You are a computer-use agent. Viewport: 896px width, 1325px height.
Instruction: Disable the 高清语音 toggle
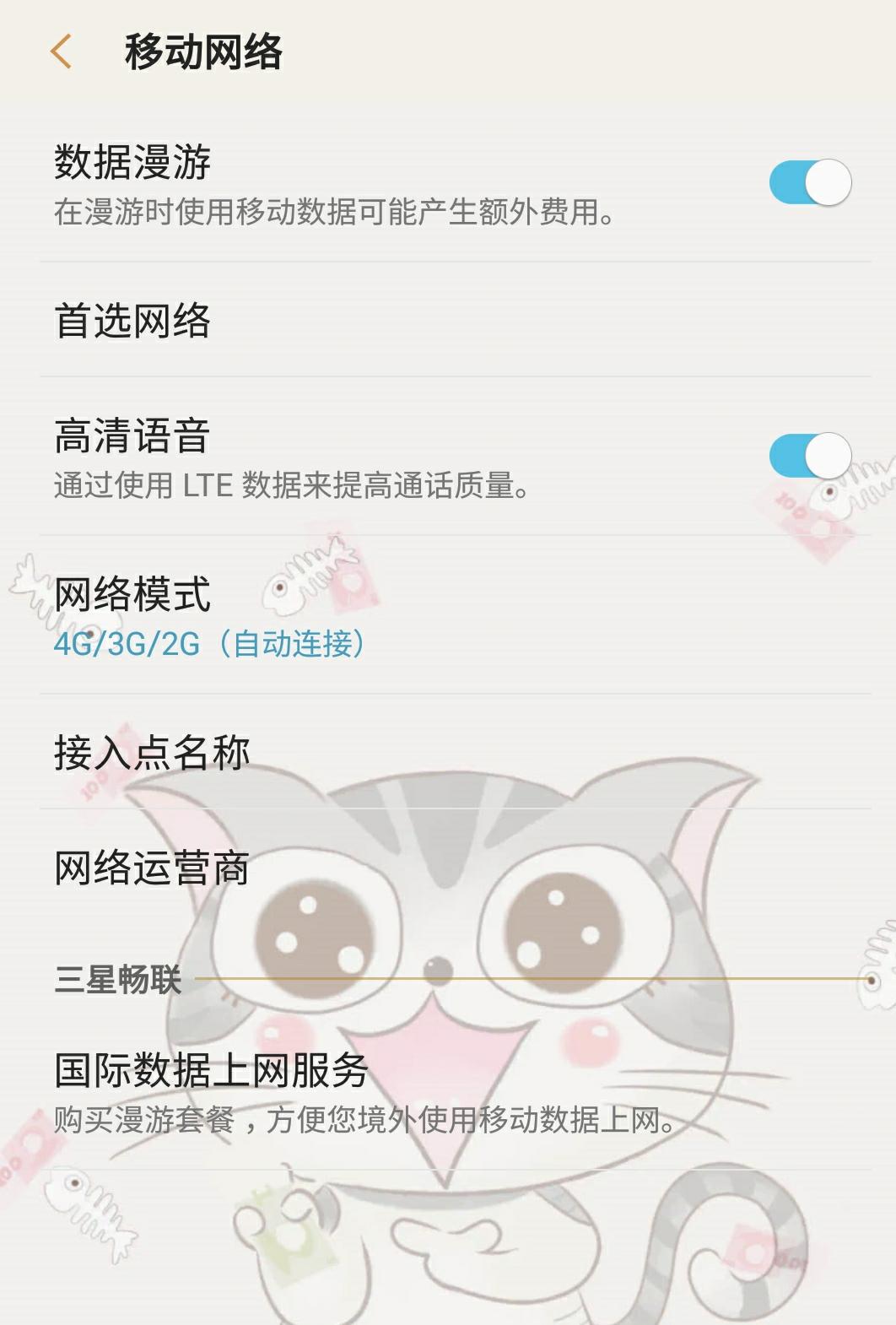[x=809, y=456]
